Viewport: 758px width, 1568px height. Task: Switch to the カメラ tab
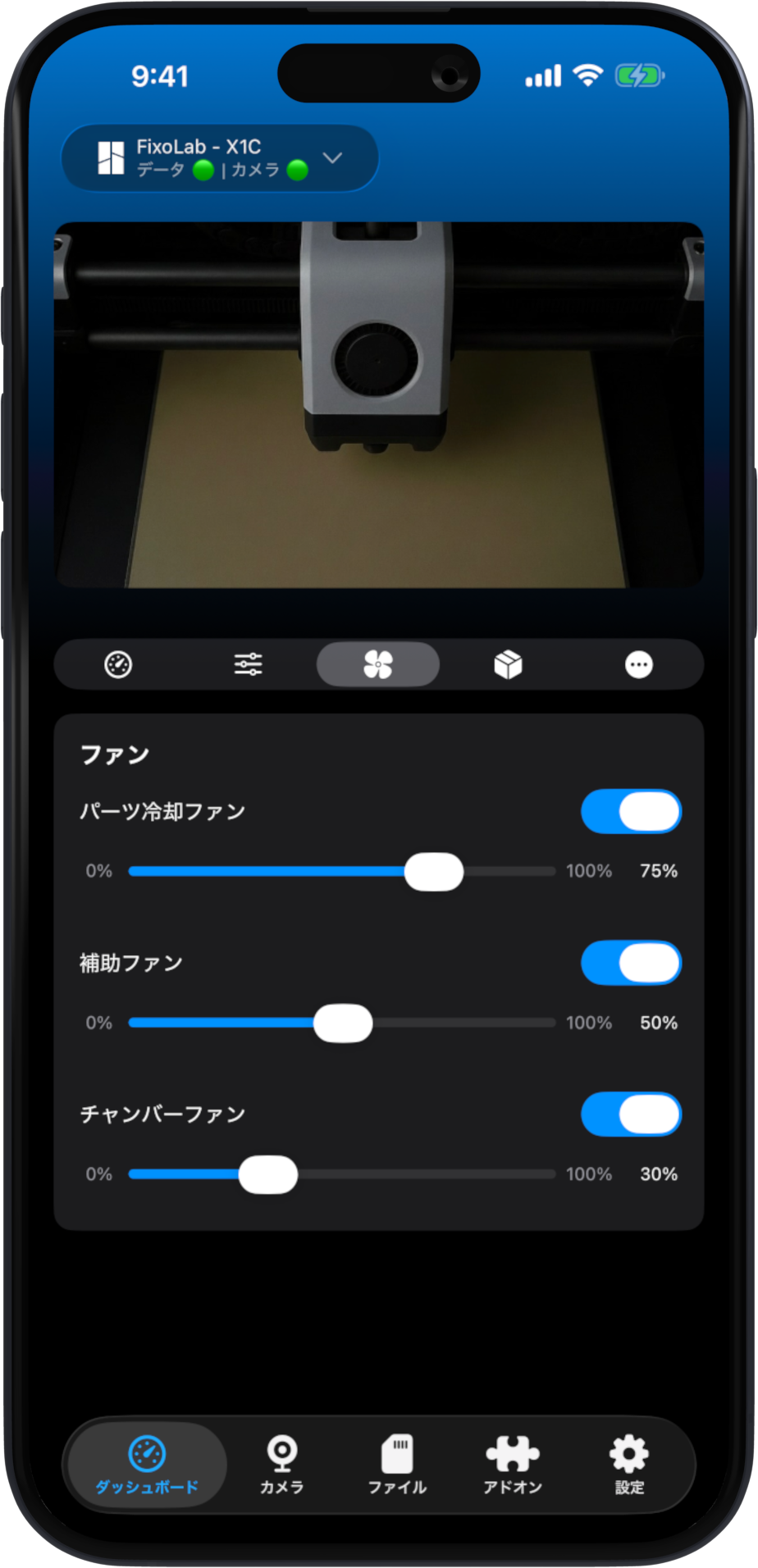[x=281, y=1465]
